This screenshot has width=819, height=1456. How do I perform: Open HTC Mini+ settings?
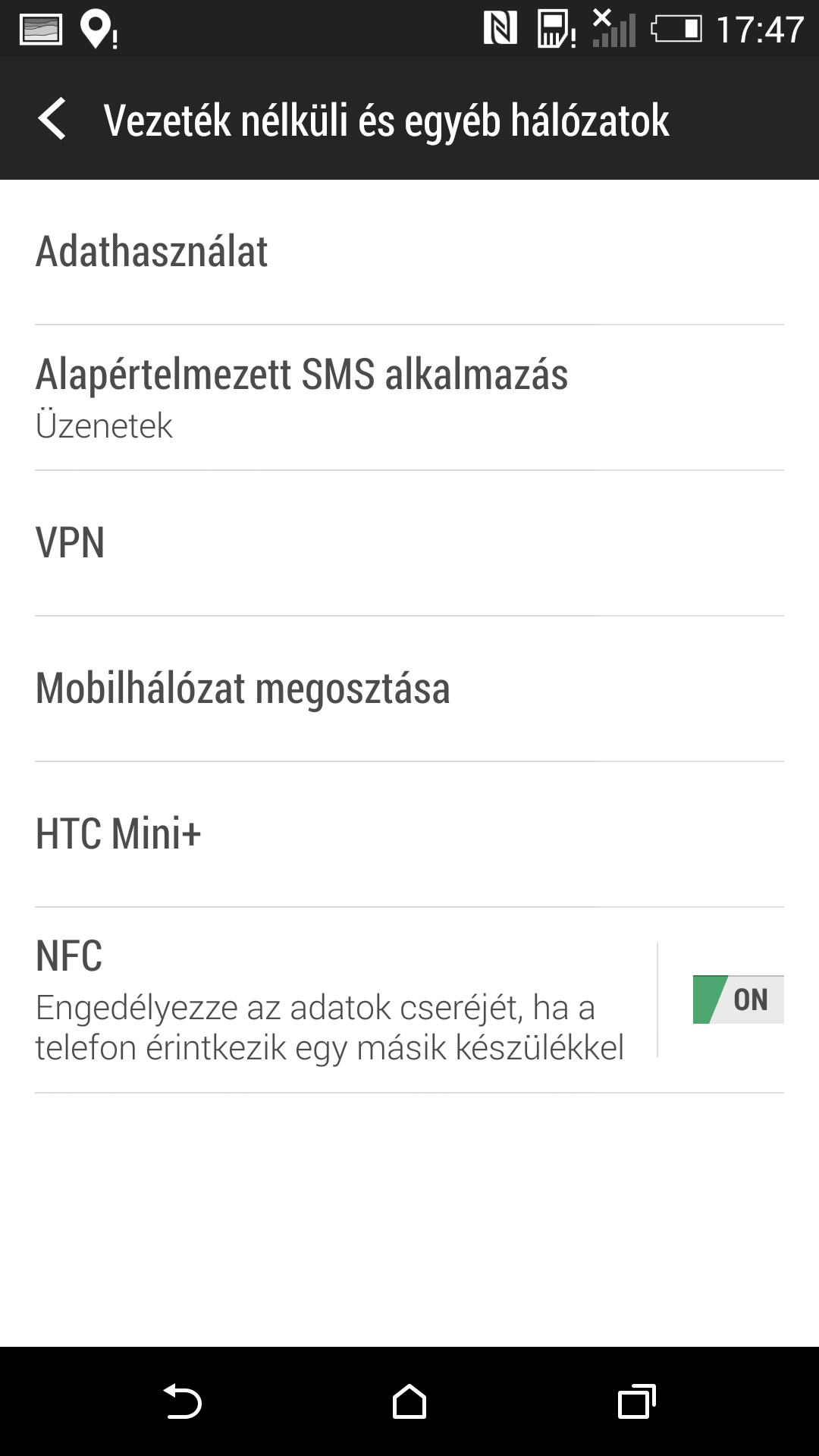click(x=409, y=834)
